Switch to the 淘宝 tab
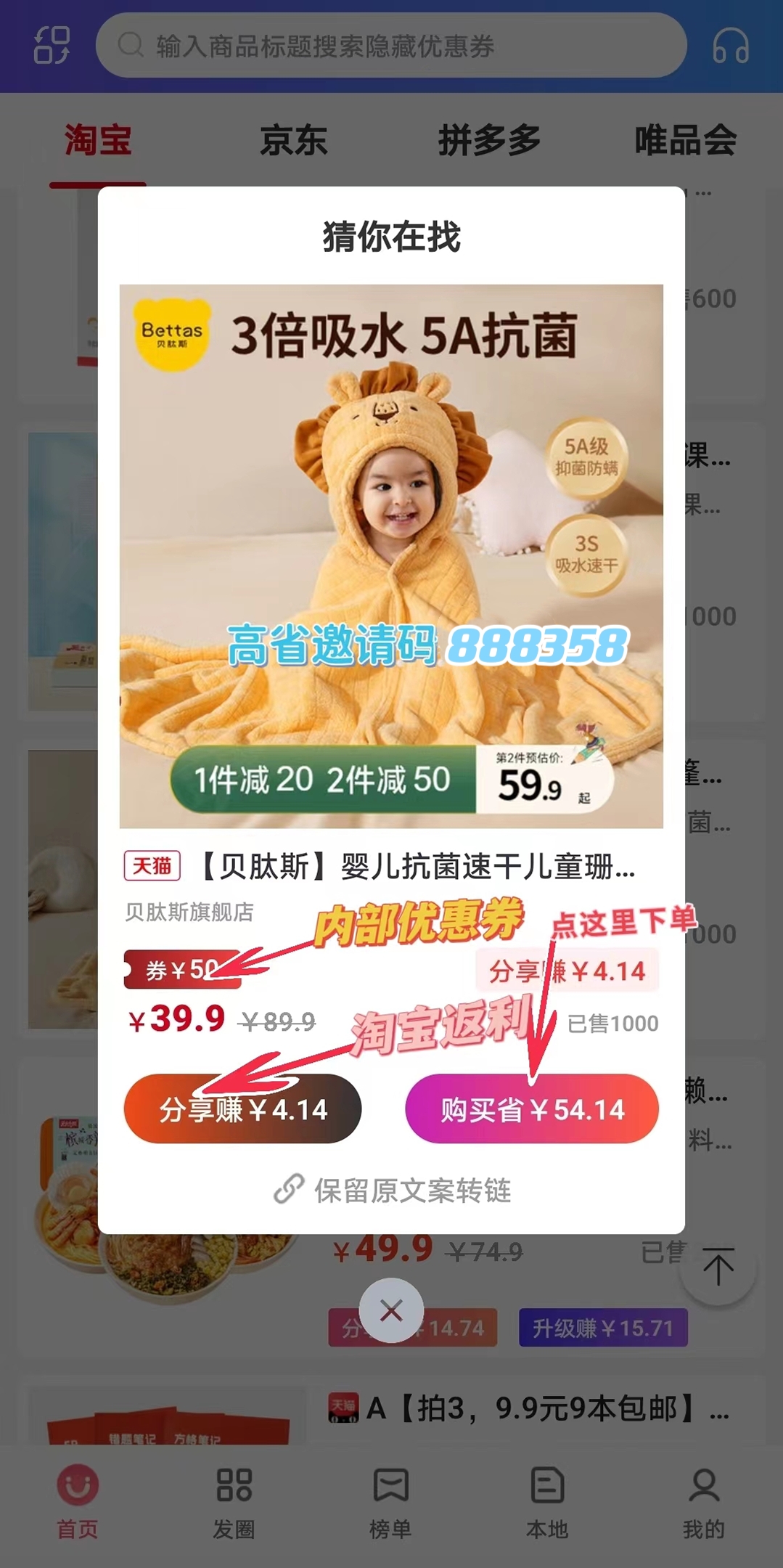This screenshot has height=1568, width=783. (98, 140)
